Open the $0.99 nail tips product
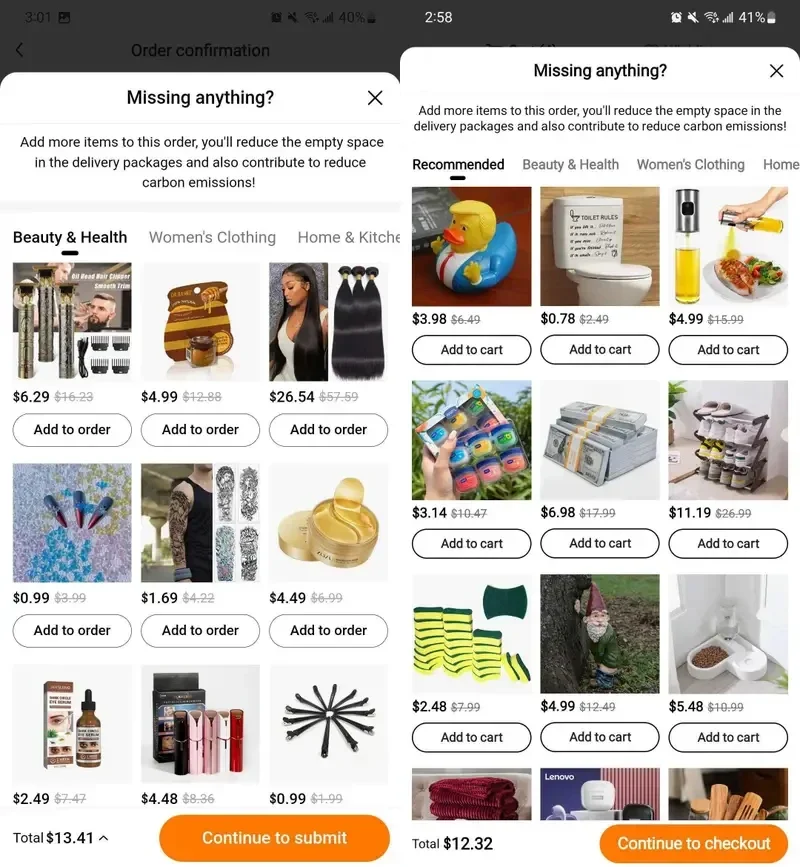This screenshot has width=800, height=867. point(72,523)
